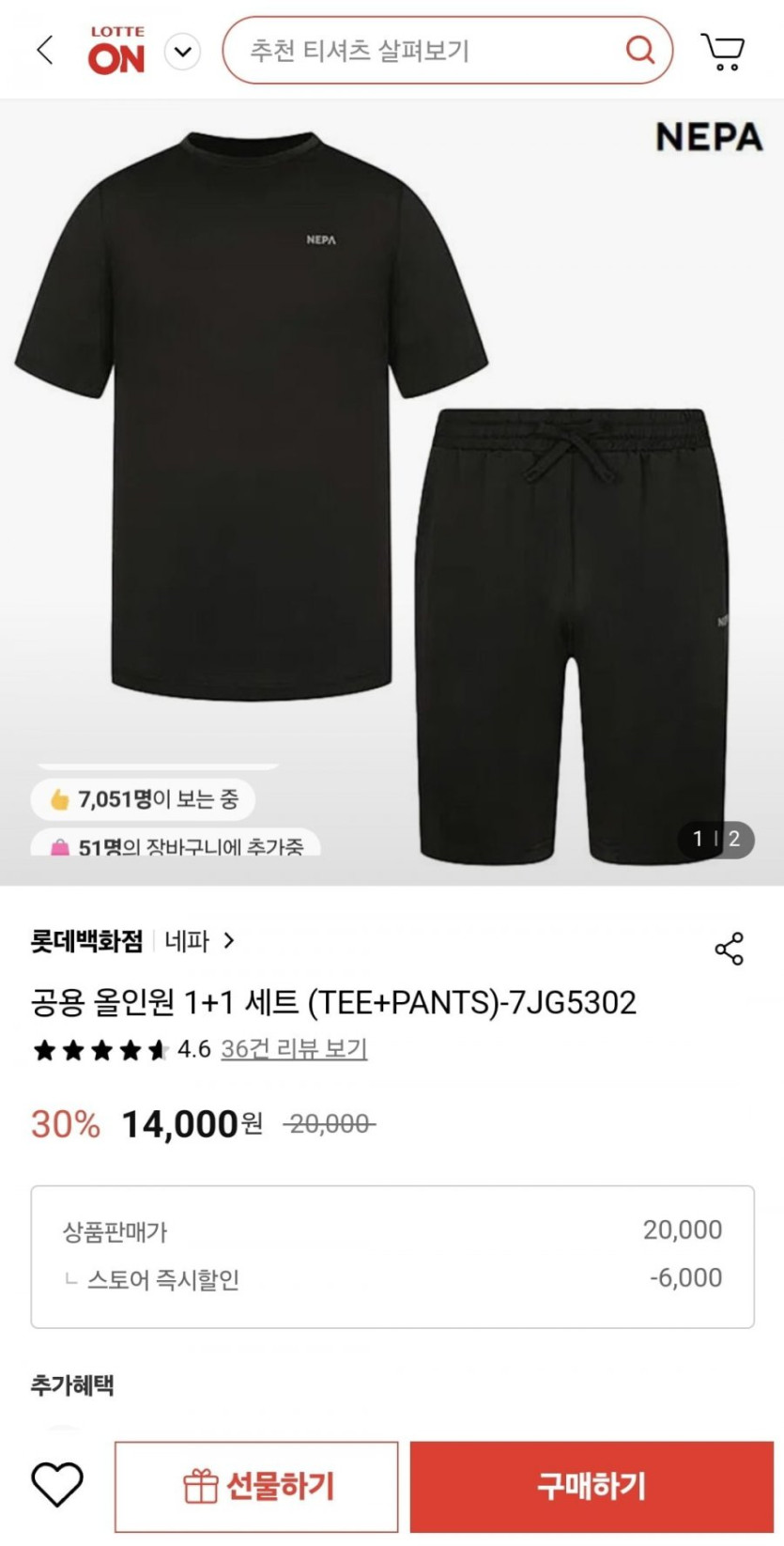Open 36건 리뷰 보기 reviews link
The image size is (784, 1546).
(294, 1049)
